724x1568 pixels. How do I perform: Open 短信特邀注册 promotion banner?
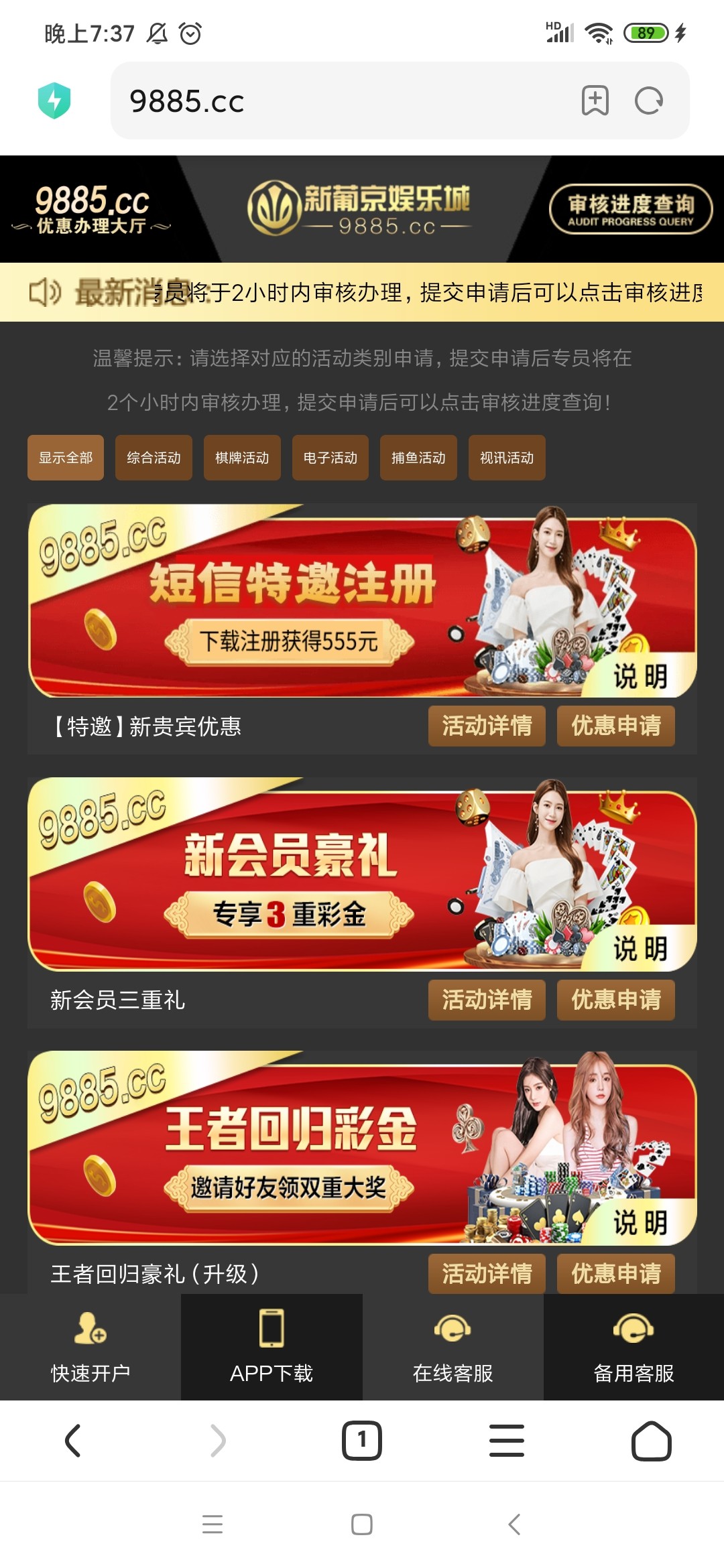click(x=362, y=600)
